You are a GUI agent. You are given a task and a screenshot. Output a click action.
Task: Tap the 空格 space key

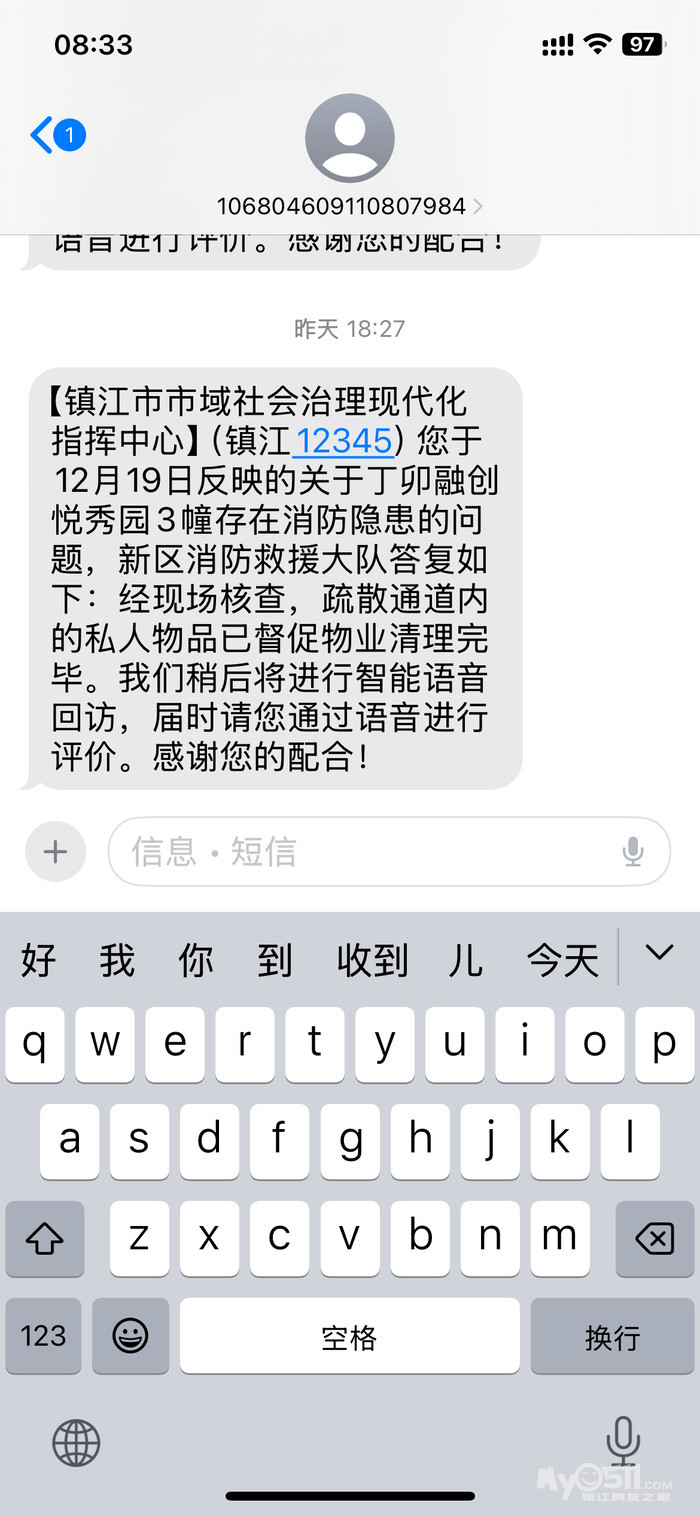pos(349,1336)
